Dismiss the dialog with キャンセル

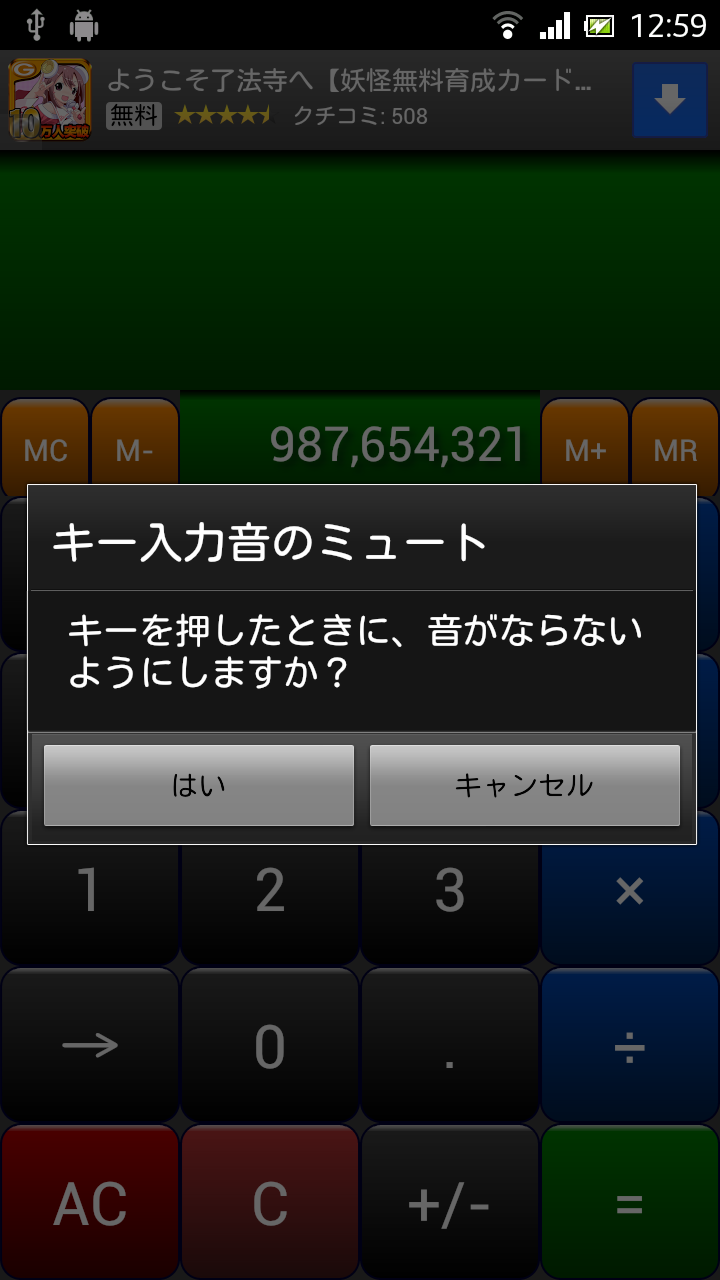pos(525,785)
